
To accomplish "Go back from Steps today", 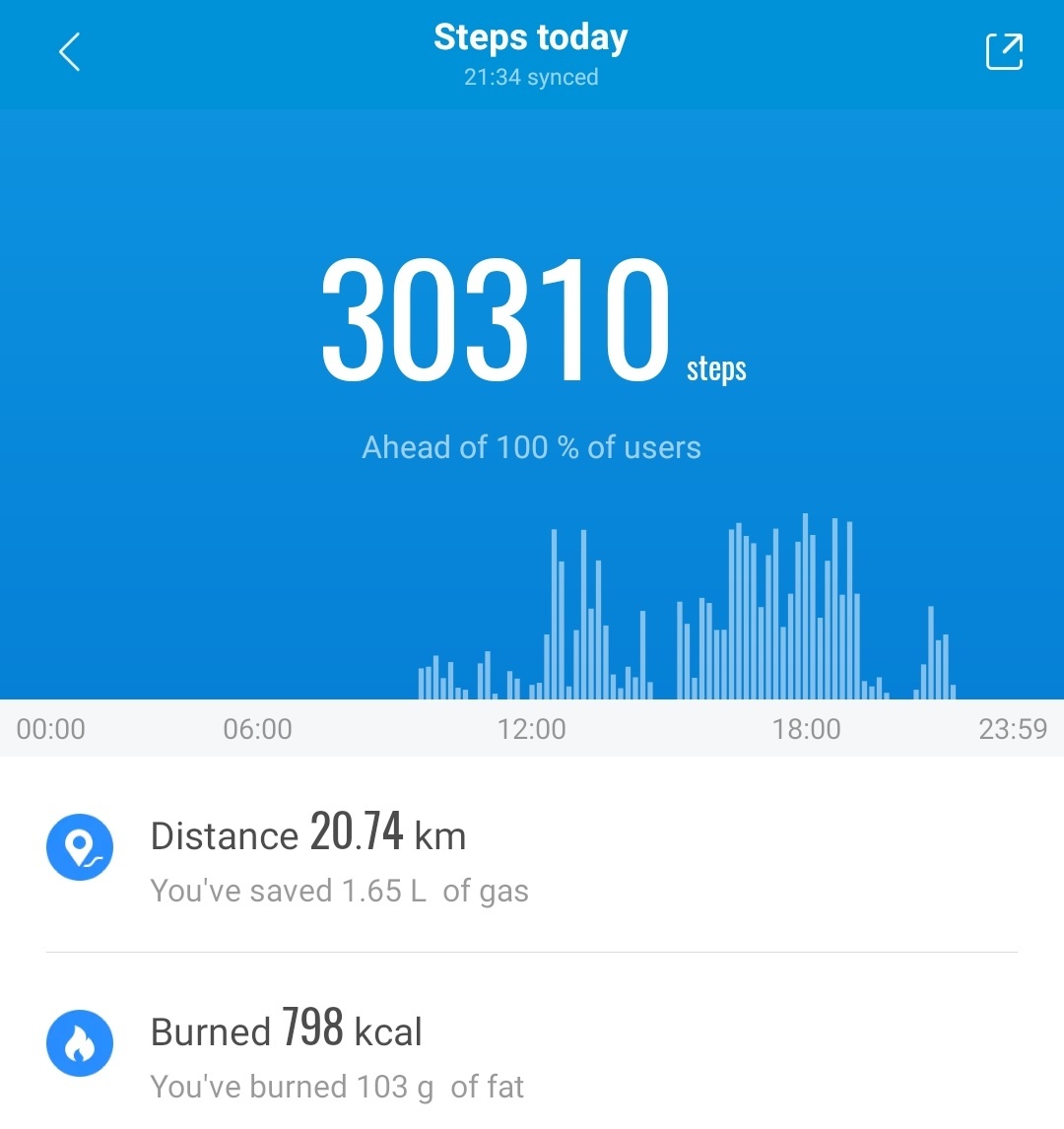I will pyautogui.click(x=69, y=52).
